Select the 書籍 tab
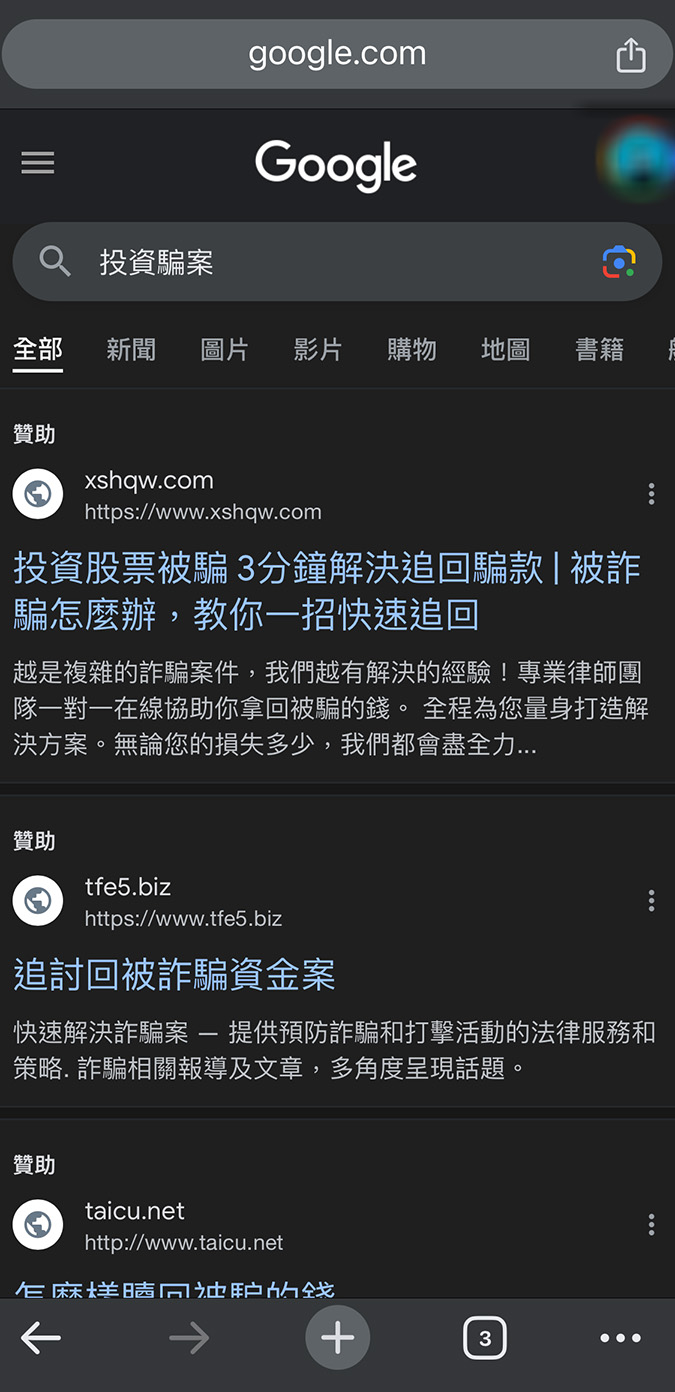 point(599,350)
